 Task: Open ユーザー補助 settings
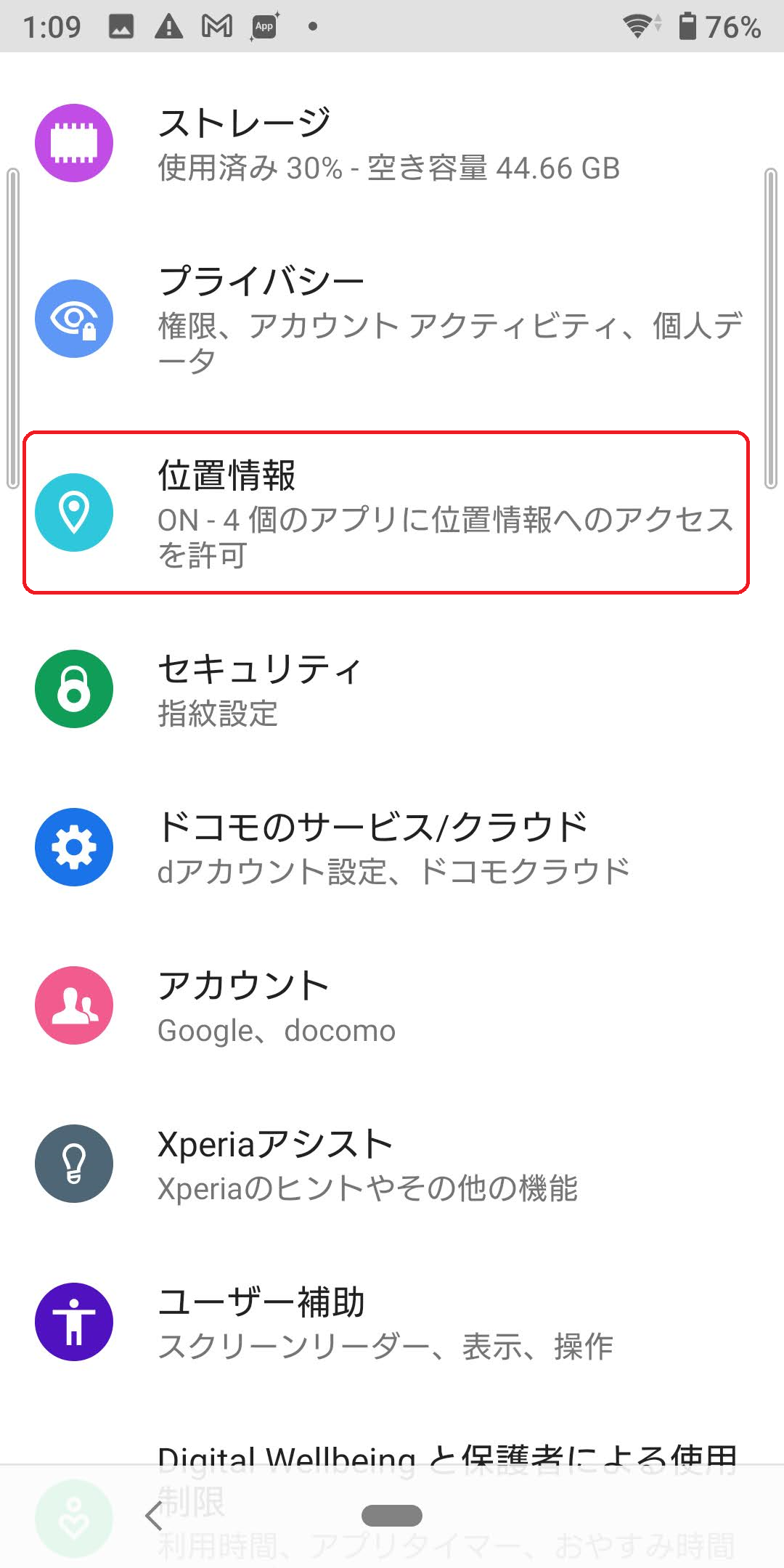pyautogui.click(x=392, y=1322)
